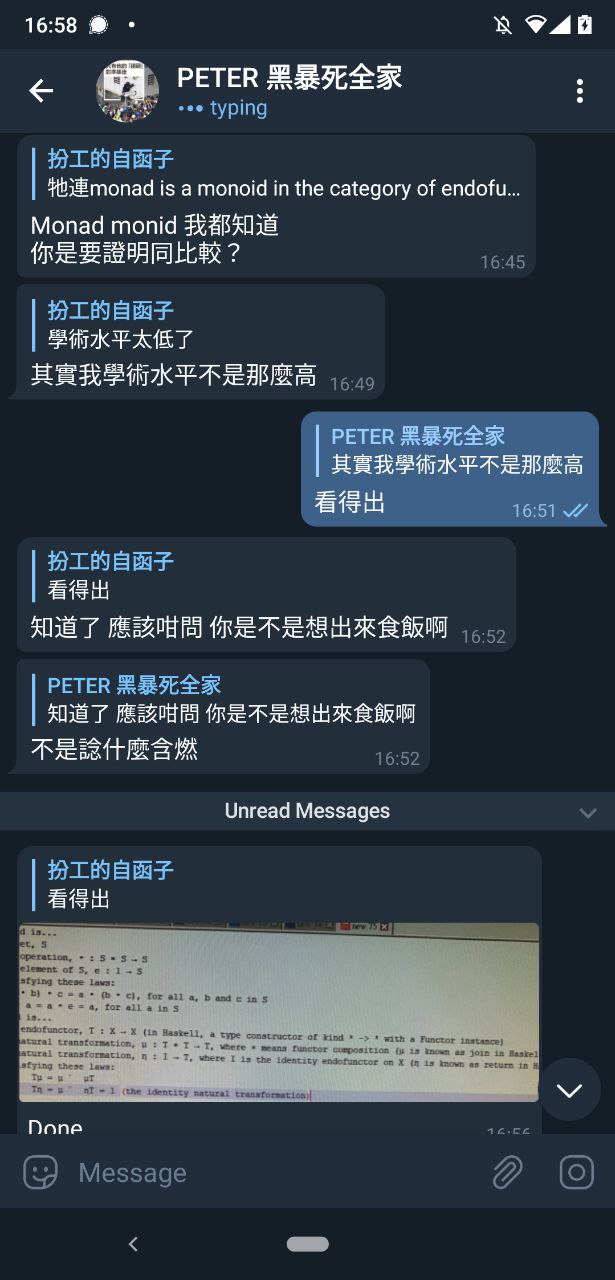Screen dimensions: 615x1280
Task: View the photo of the monad definition
Action: click(x=279, y=1012)
